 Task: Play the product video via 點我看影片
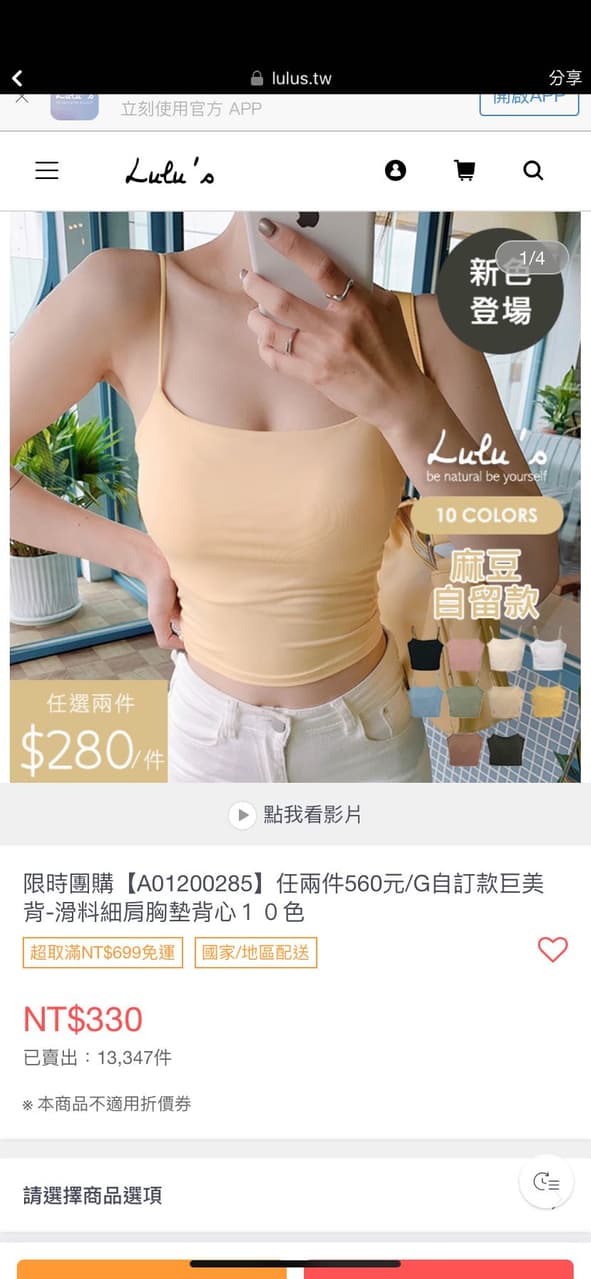295,815
